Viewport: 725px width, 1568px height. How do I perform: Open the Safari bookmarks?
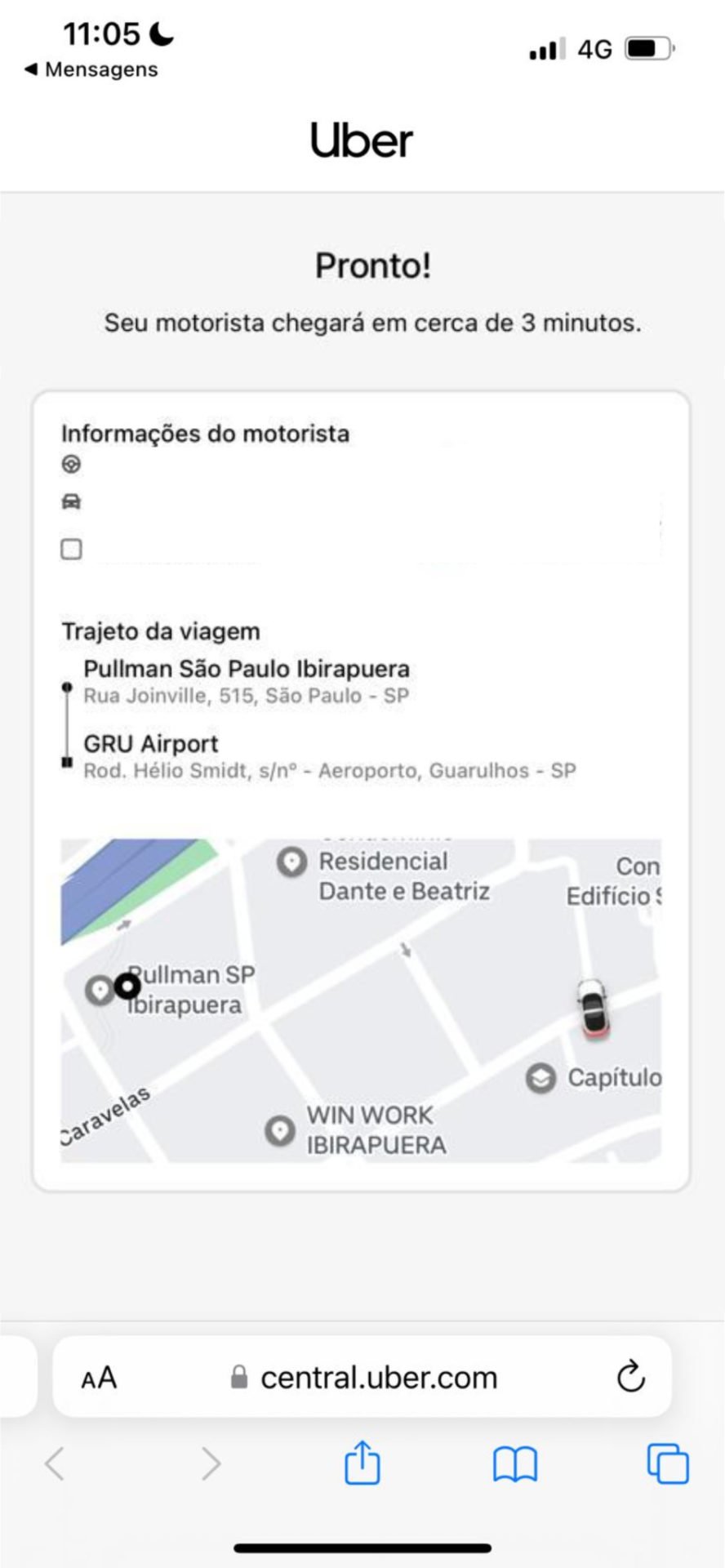(515, 1463)
